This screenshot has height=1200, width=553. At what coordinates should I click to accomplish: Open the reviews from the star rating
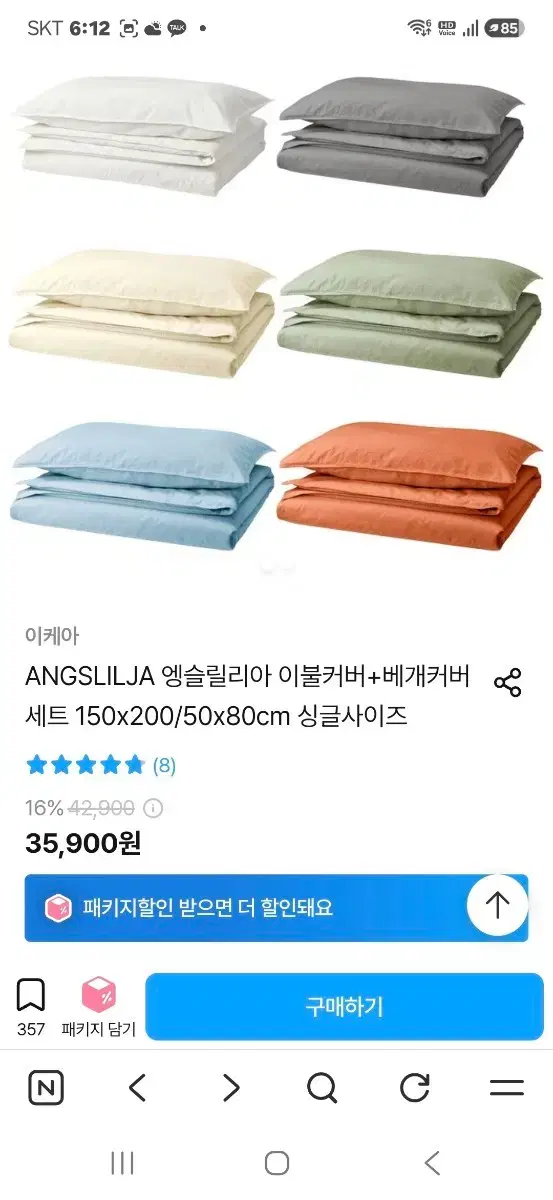tap(100, 766)
